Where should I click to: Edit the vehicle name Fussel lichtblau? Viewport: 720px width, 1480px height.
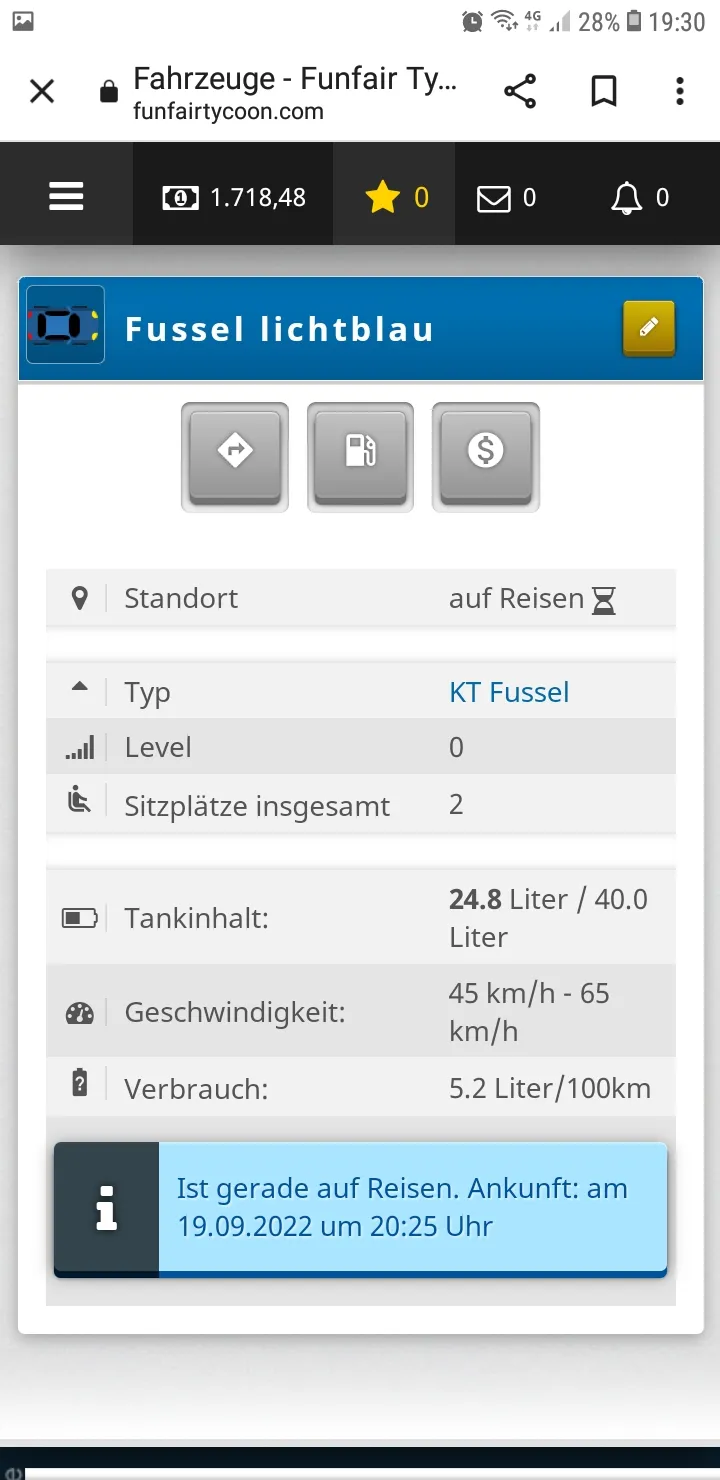pos(648,328)
